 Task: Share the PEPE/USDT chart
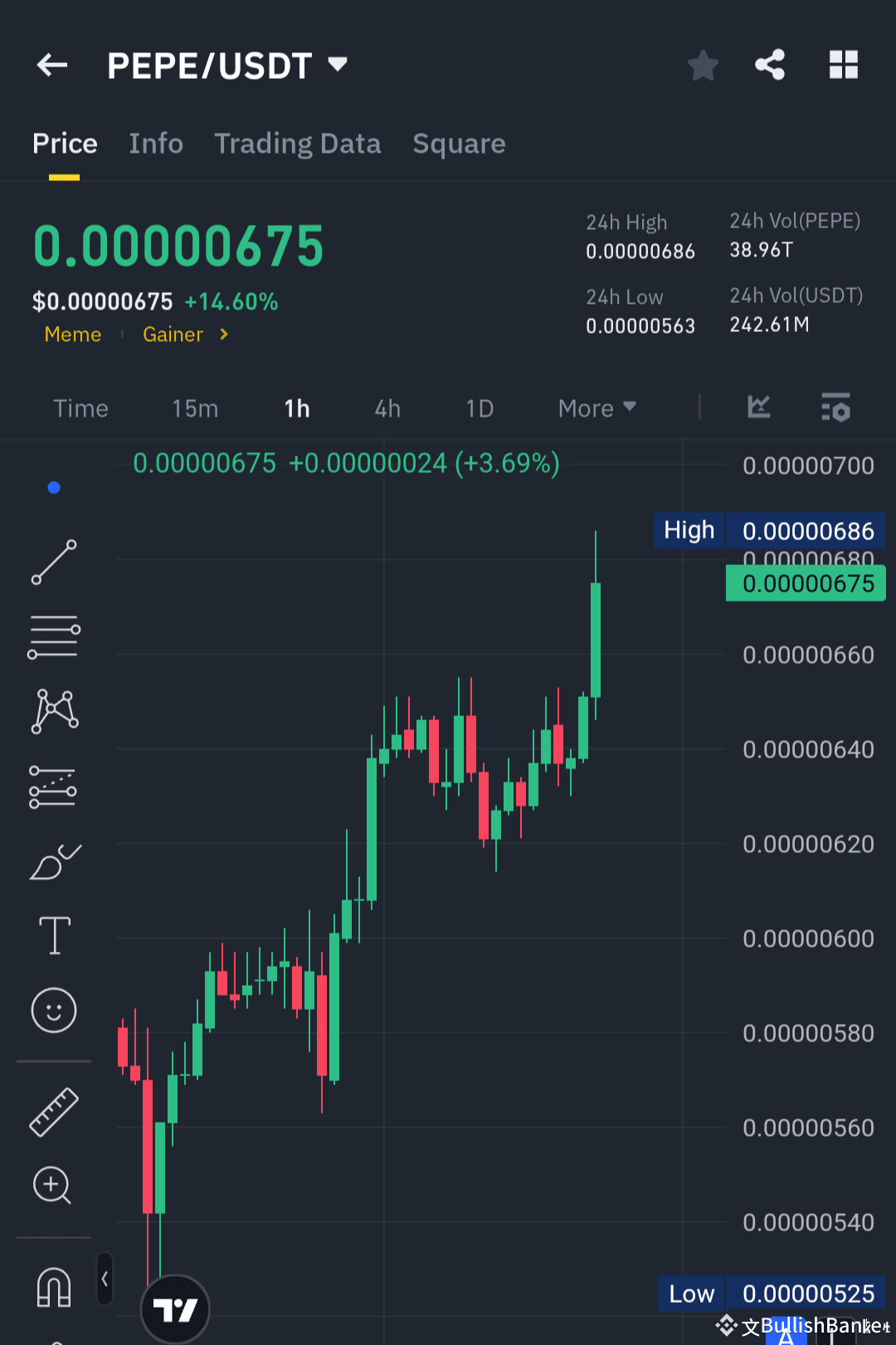tap(769, 65)
